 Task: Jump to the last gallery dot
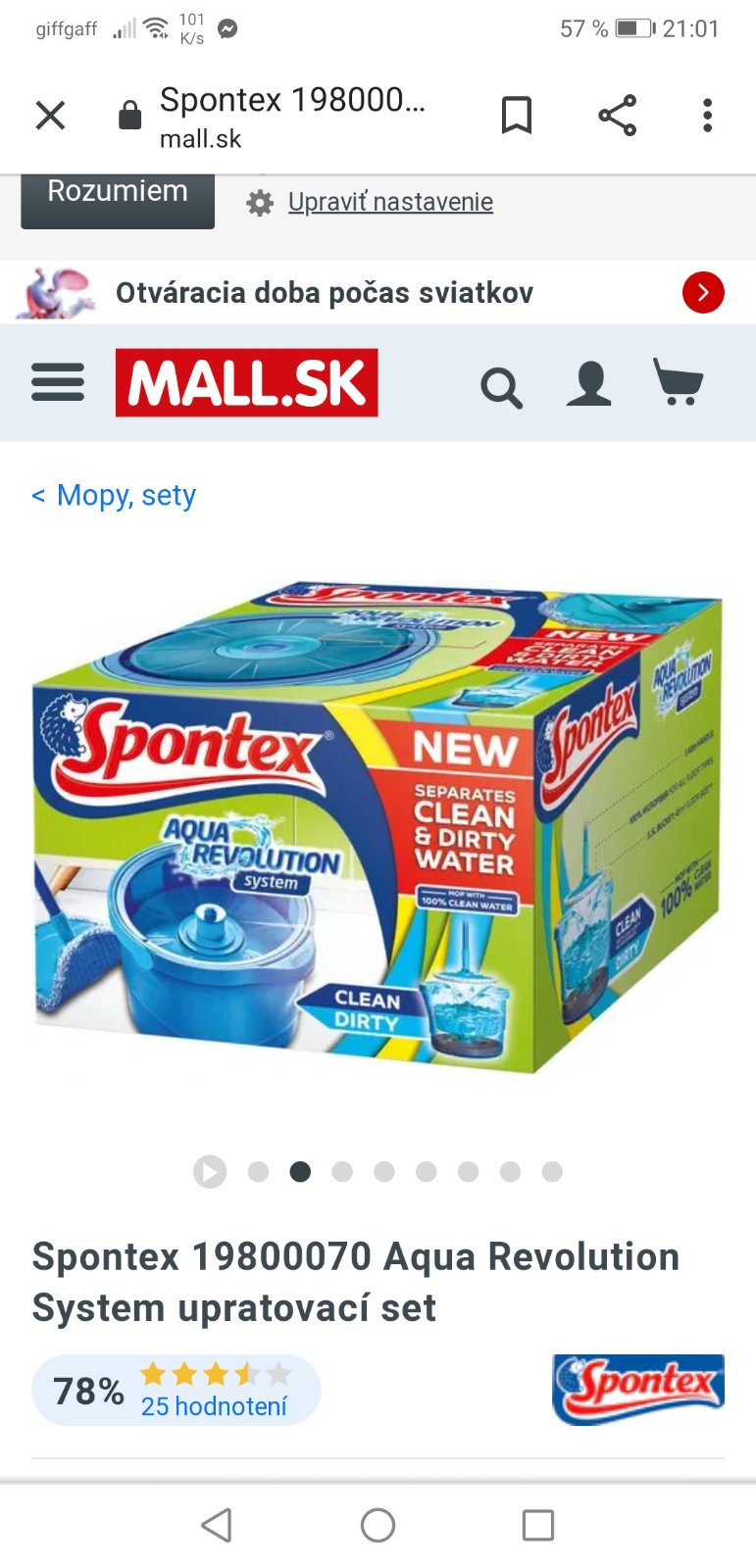[552, 1171]
